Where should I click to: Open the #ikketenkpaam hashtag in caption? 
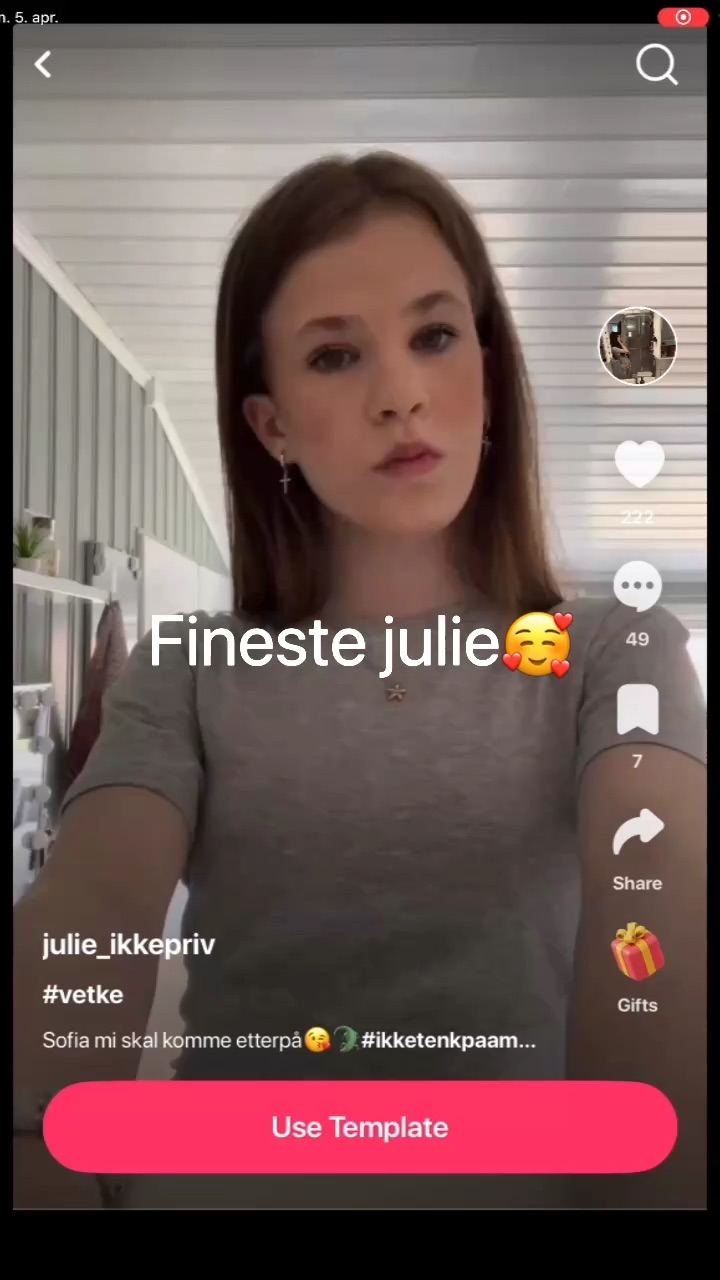tap(448, 1040)
